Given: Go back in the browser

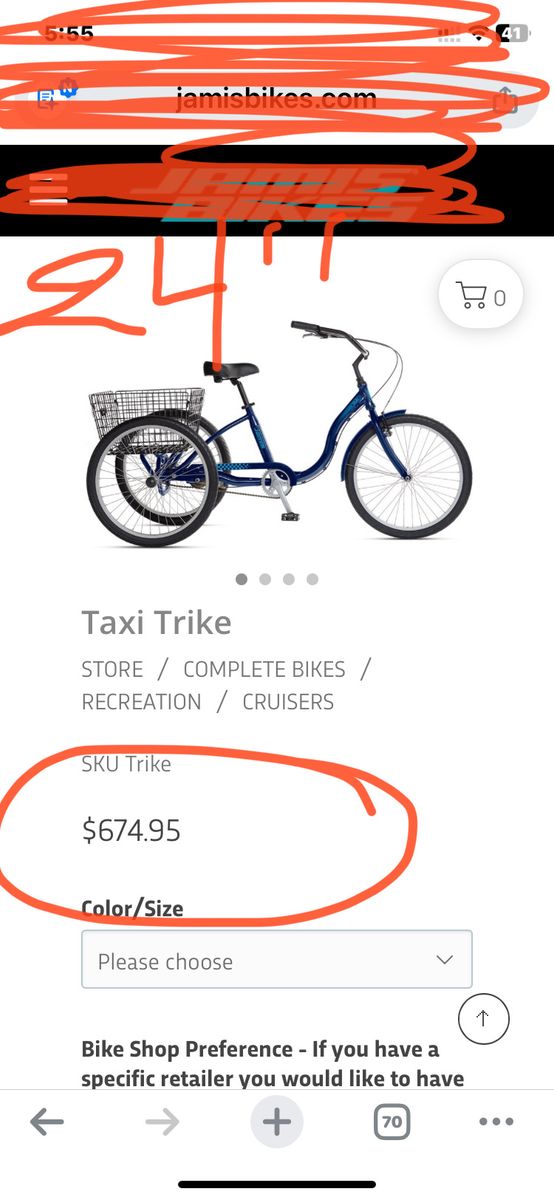Looking at the screenshot, I should coord(47,1122).
